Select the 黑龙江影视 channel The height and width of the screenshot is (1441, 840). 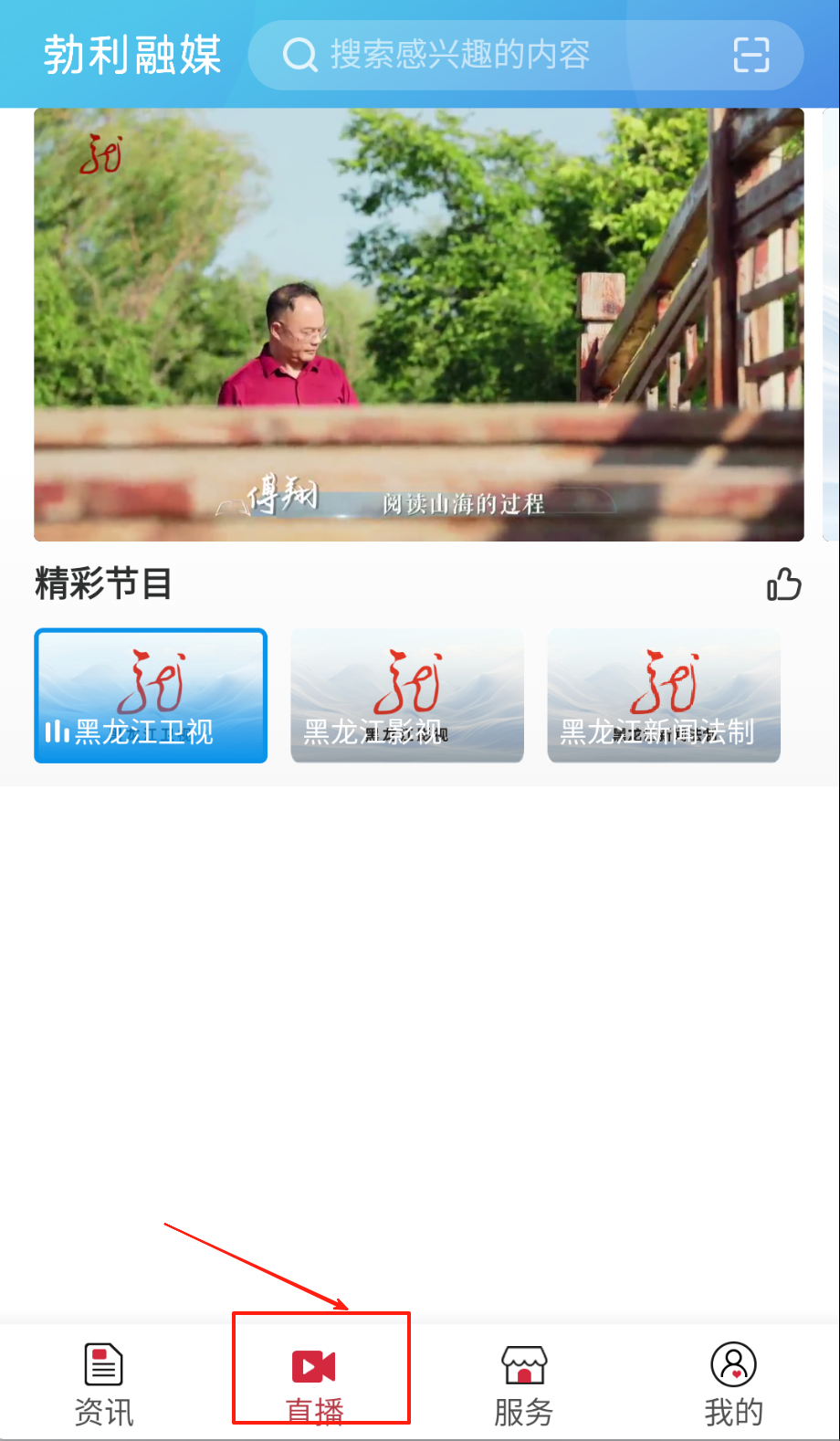click(x=407, y=696)
